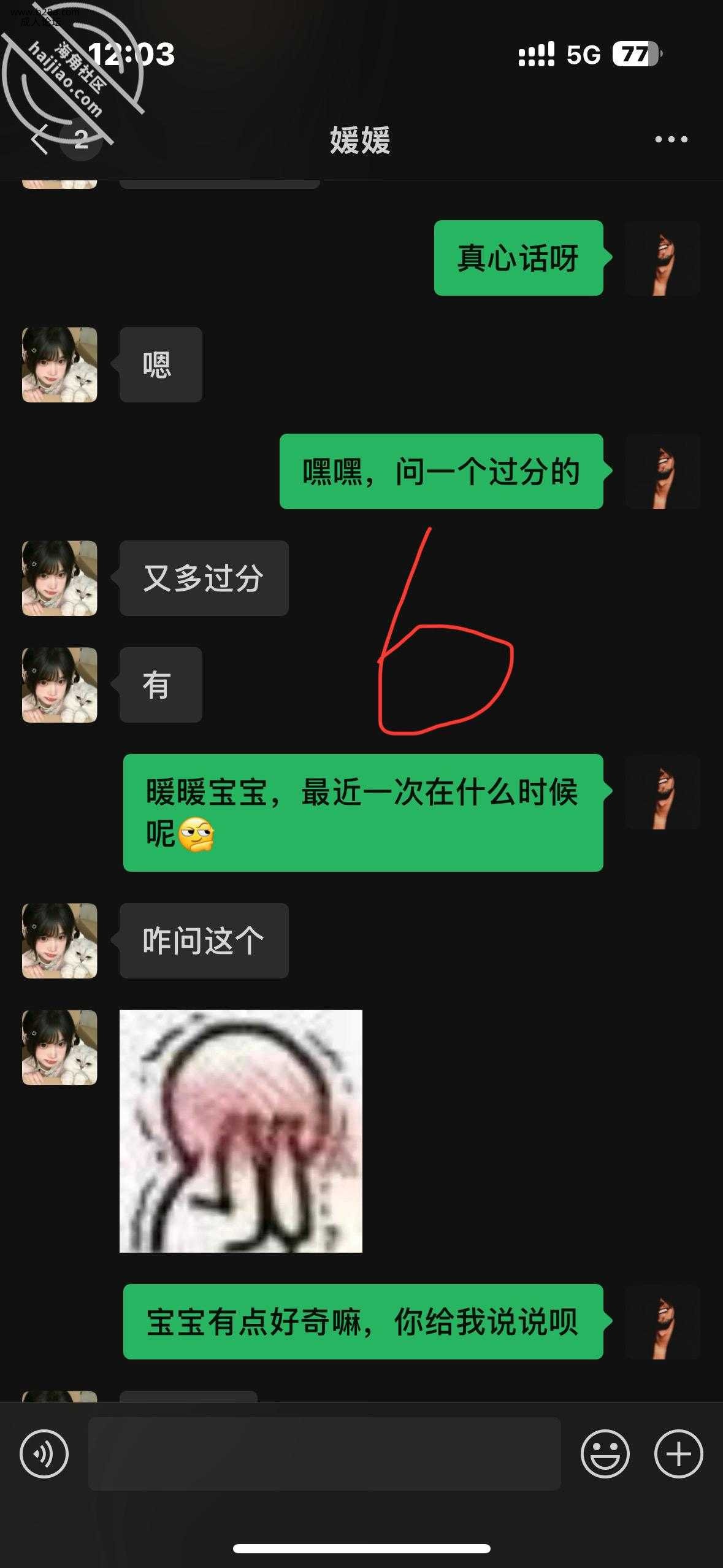This screenshot has height=1568, width=723.
Task: Switch to voice message input
Action: [44, 1453]
